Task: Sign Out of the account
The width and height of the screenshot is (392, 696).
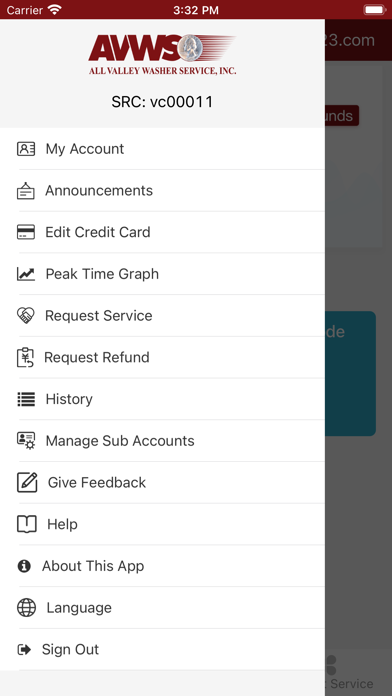Action: click(162, 649)
